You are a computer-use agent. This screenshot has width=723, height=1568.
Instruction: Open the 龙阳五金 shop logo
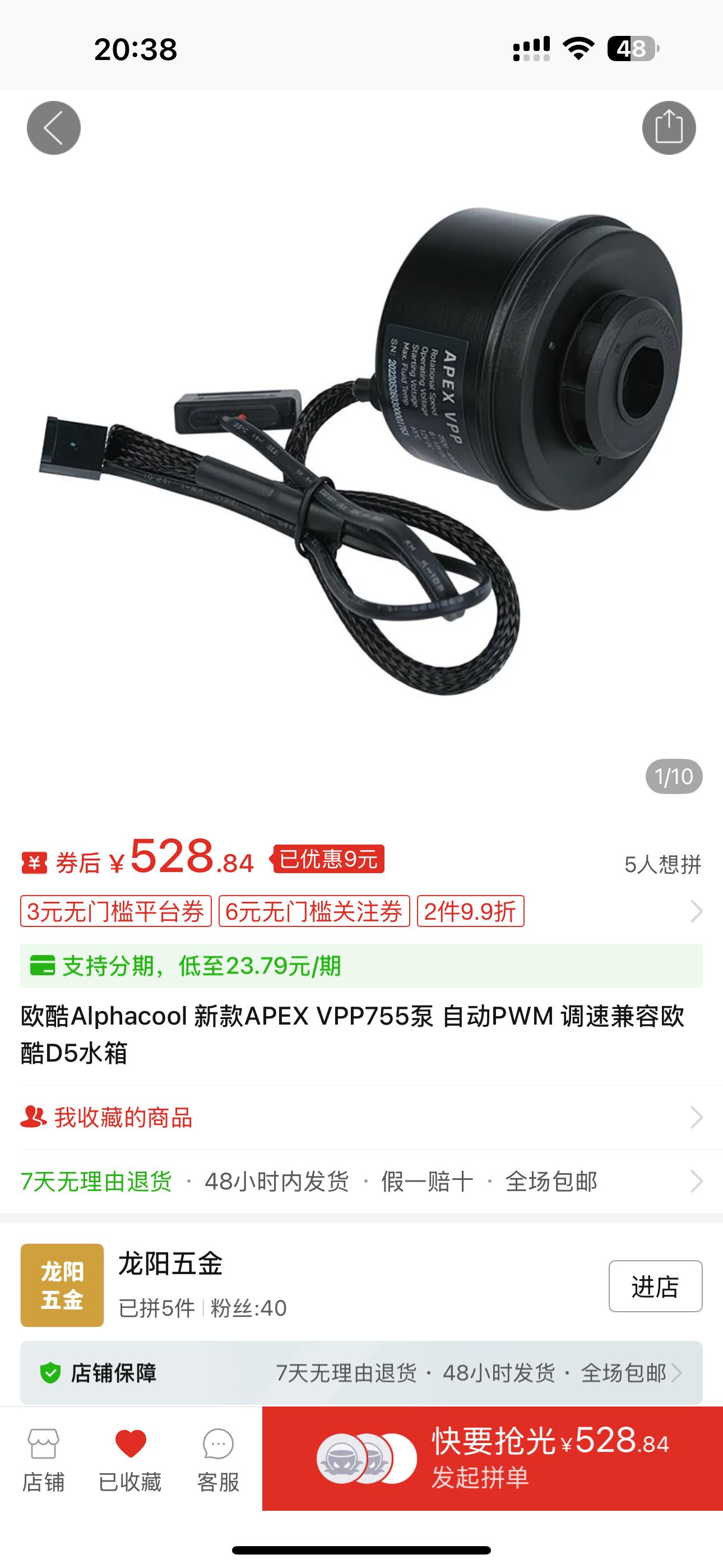(62, 1285)
